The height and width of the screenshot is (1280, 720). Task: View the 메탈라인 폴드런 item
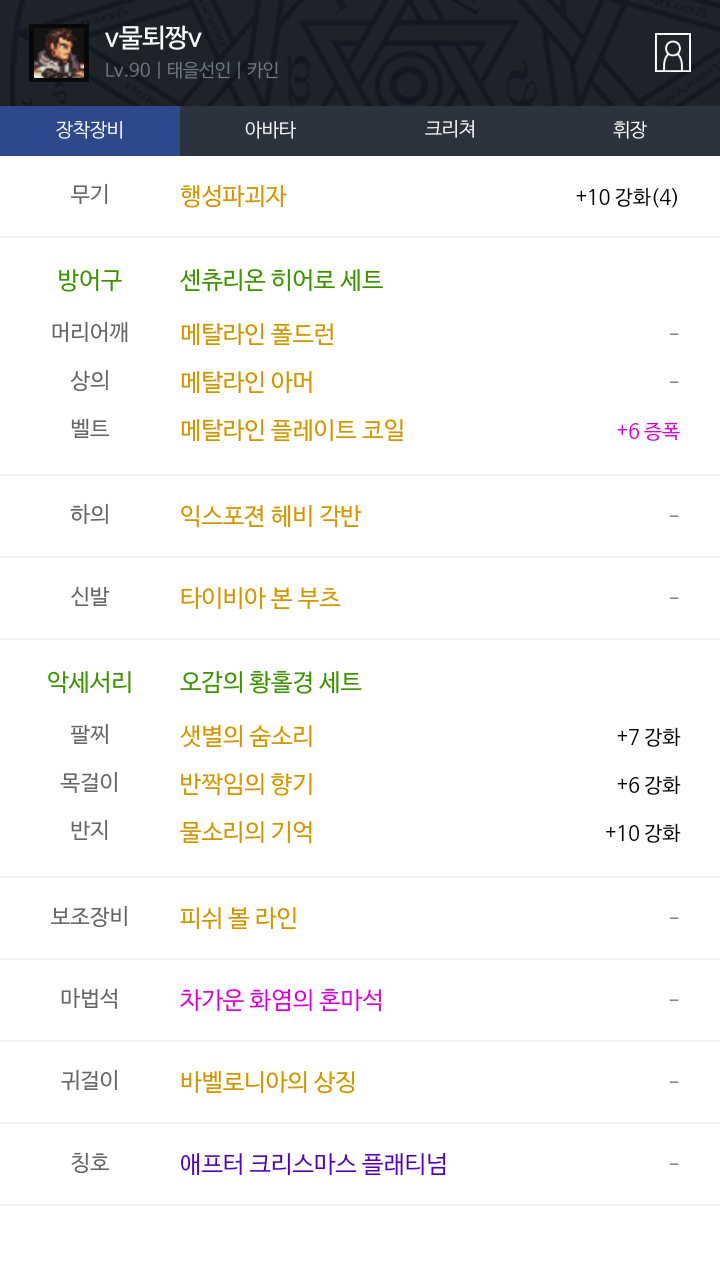[x=257, y=334]
